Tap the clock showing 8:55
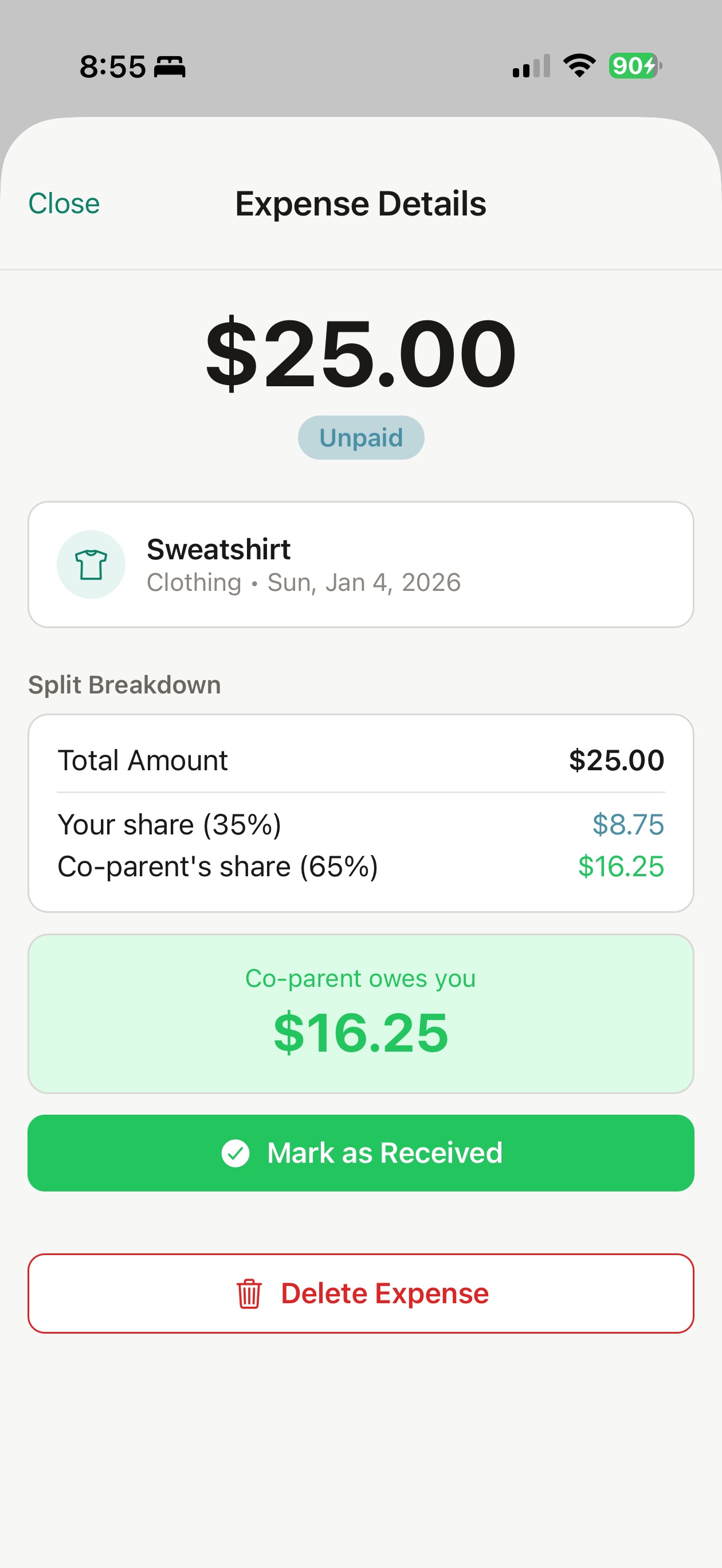Viewport: 722px width, 1568px height. pos(113,66)
